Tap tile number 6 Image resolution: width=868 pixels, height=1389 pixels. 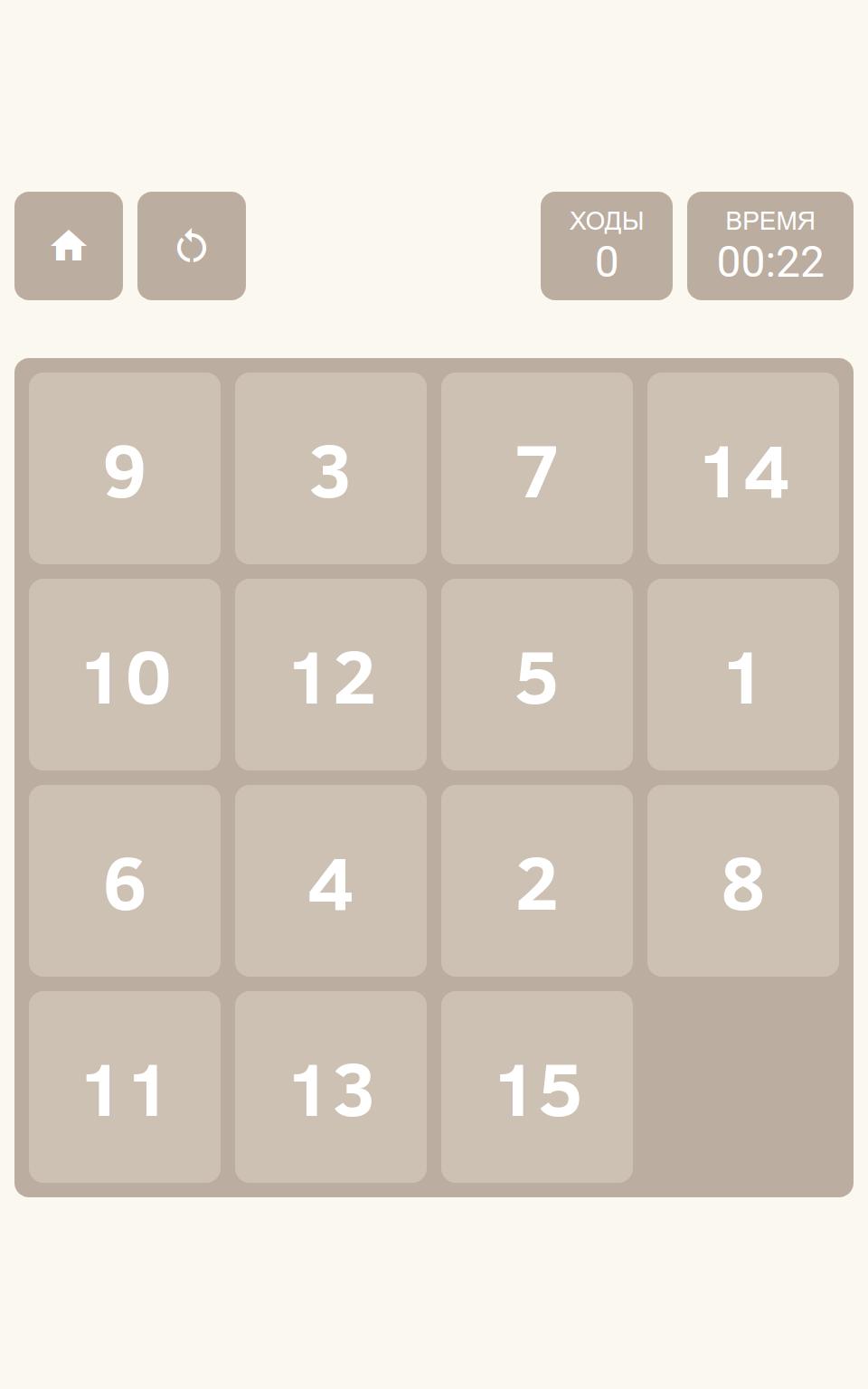tap(125, 881)
